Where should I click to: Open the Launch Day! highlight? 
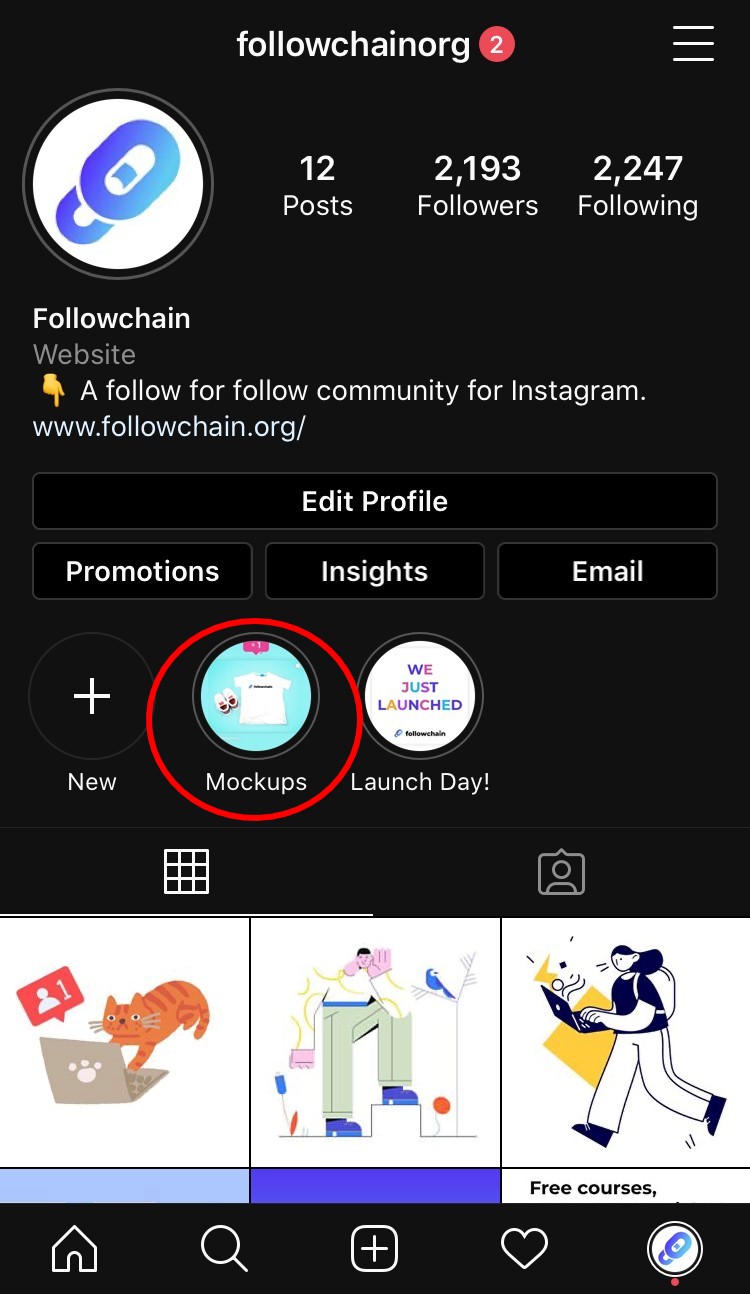420,696
